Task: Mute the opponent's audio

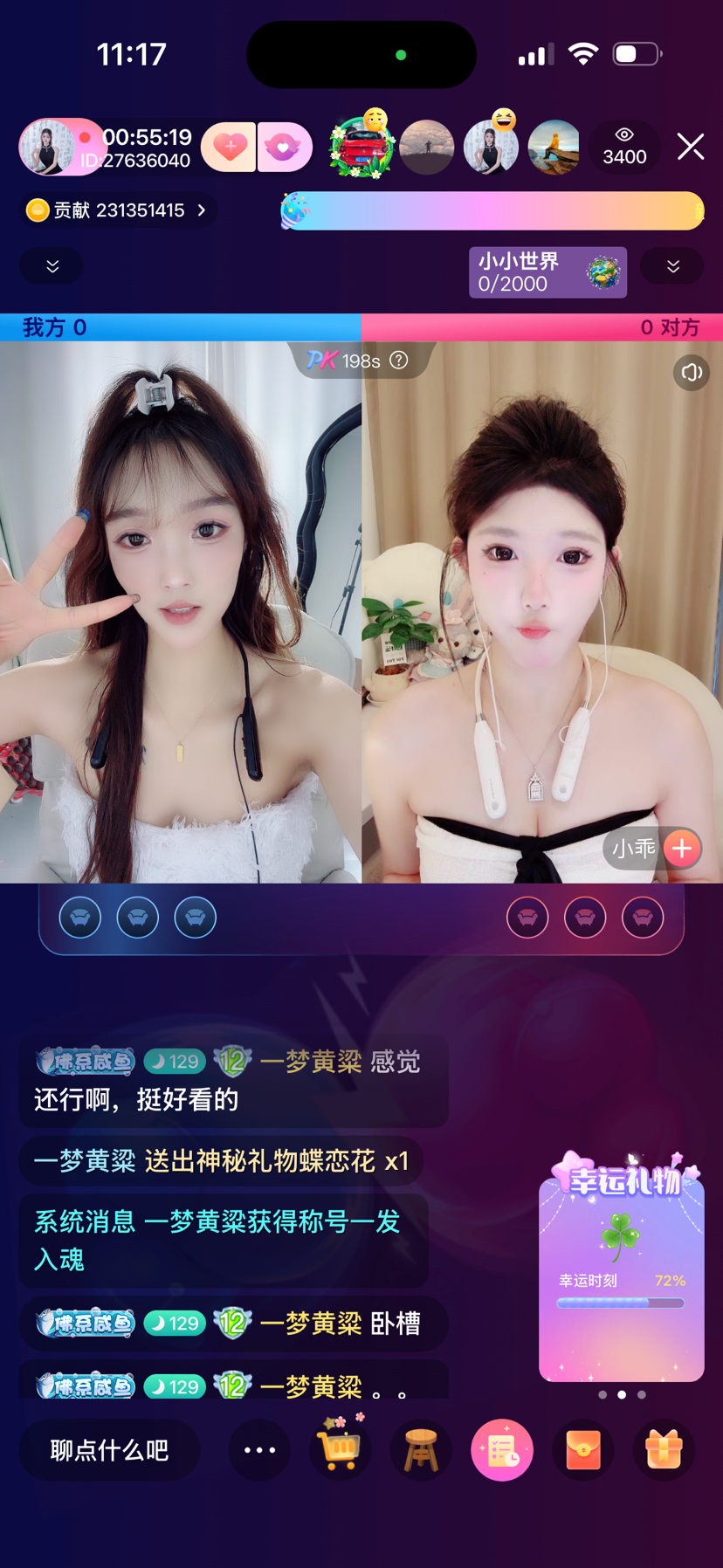Action: [691, 373]
